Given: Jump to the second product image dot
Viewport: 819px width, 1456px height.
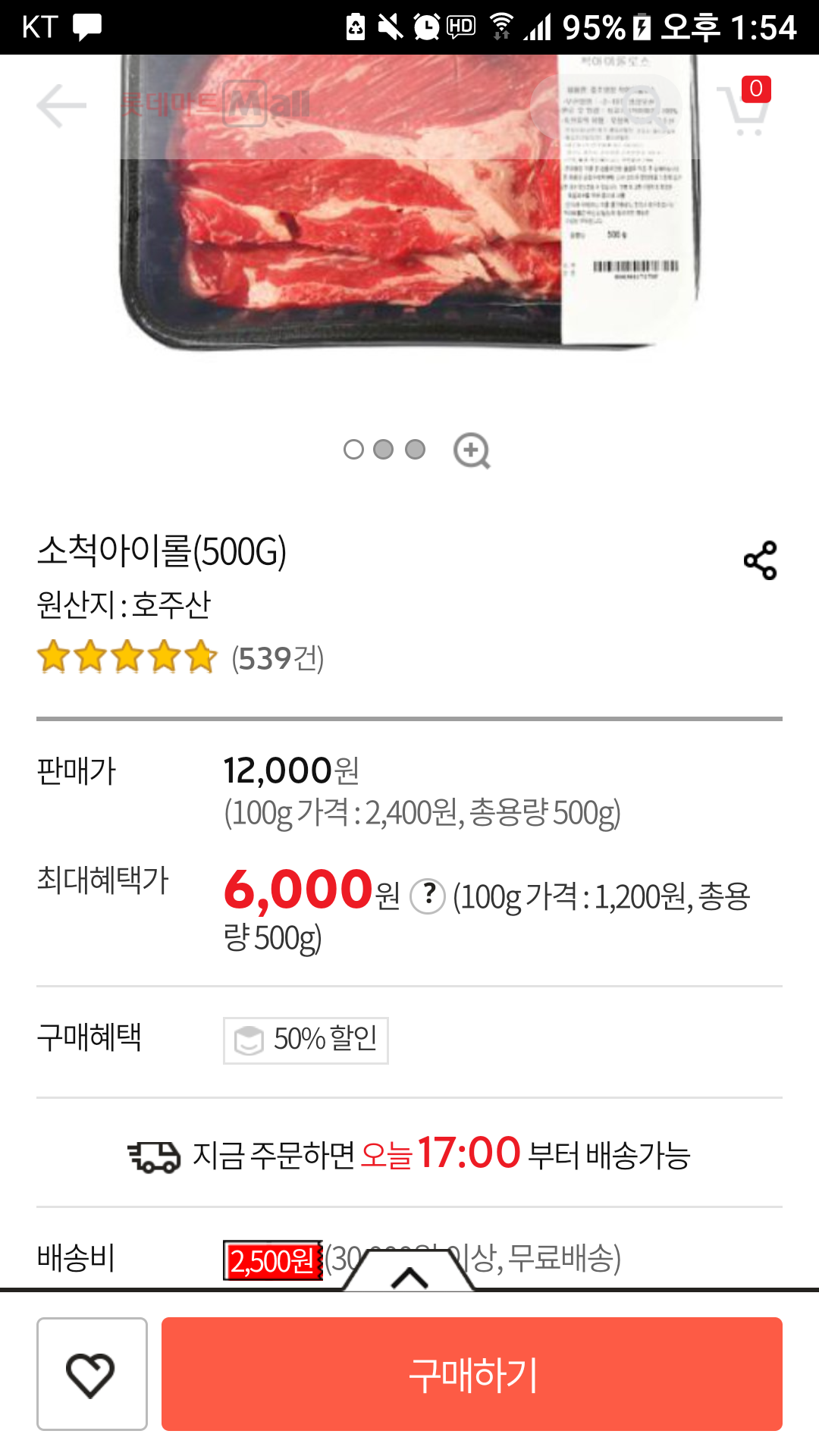Looking at the screenshot, I should (x=384, y=450).
